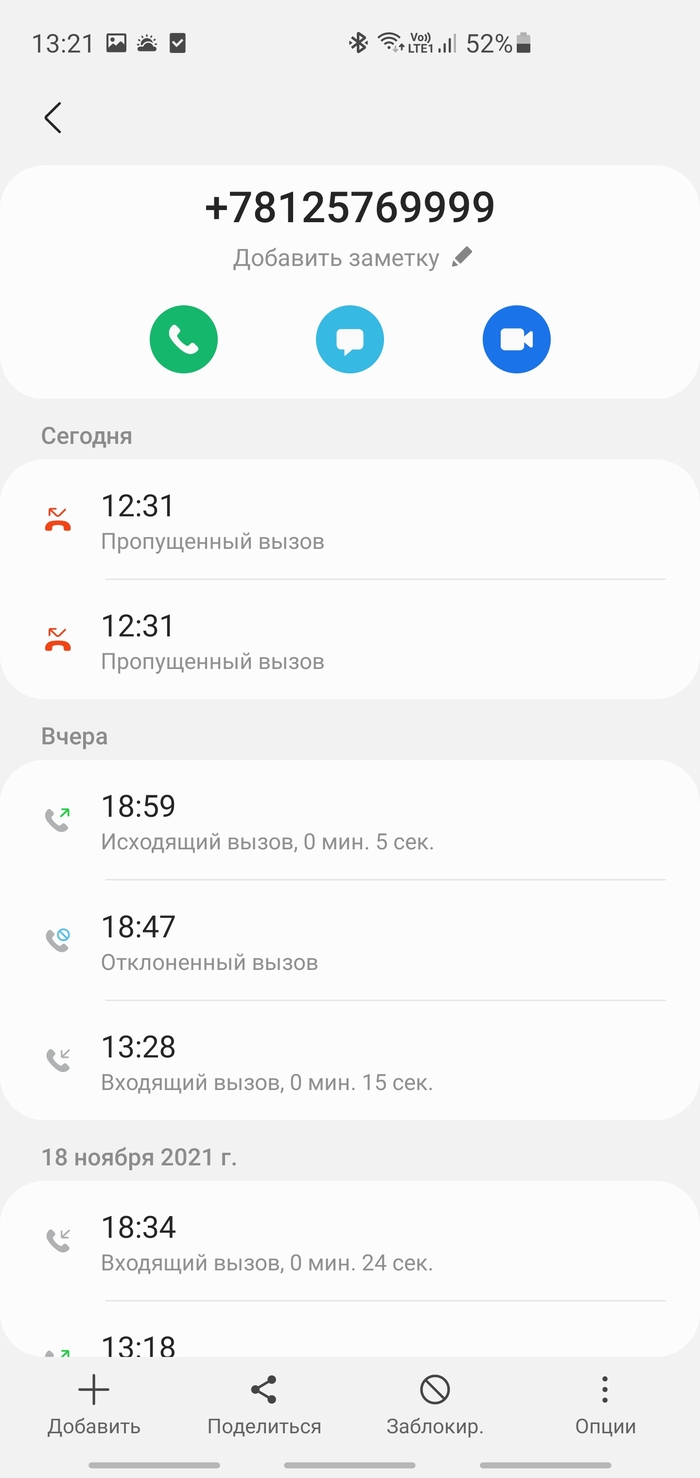Share this number via Поделиться
Viewport: 700px width, 1478px height.
click(264, 1405)
